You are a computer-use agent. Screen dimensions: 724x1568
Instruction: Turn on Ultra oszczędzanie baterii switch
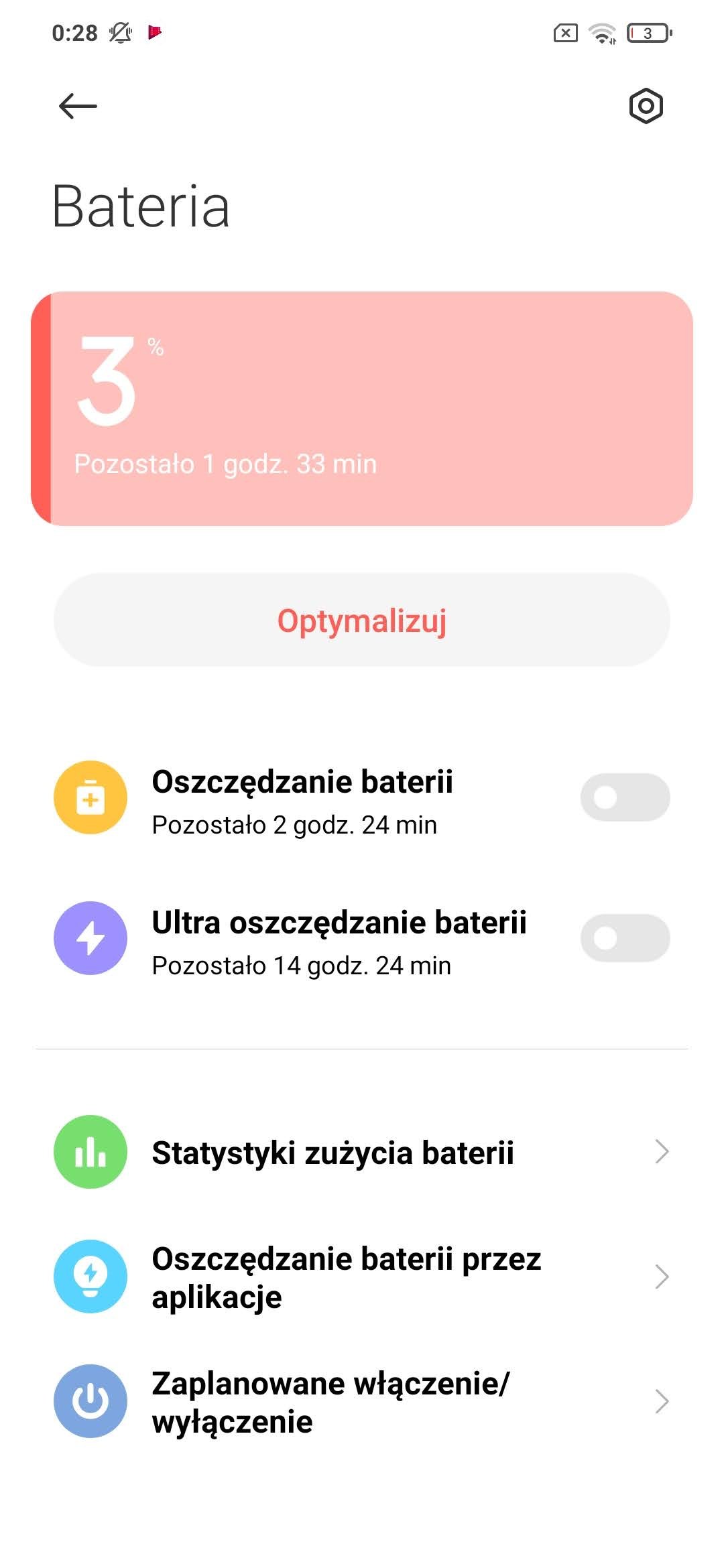625,938
